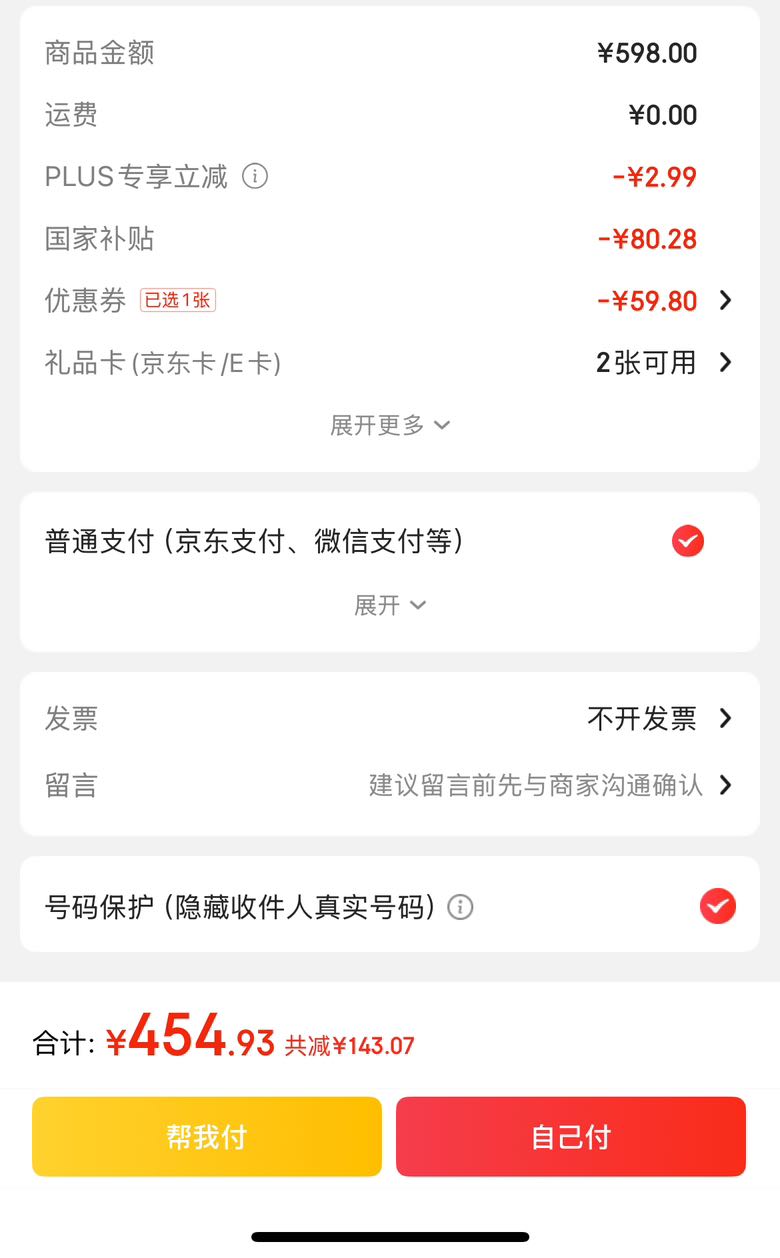Toggle 号码保护 number protection checkbox

717,906
